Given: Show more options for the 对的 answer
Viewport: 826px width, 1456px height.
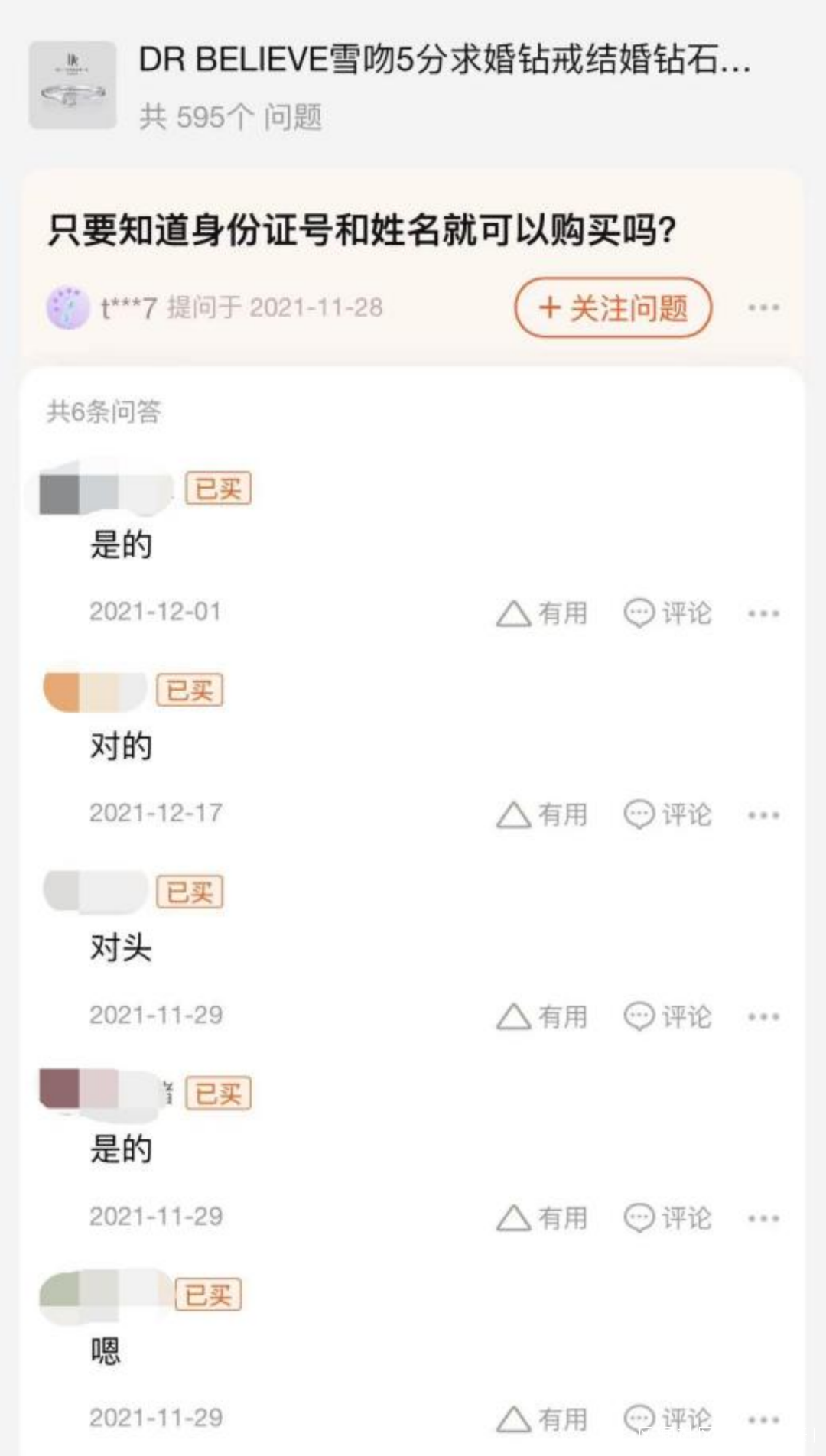Looking at the screenshot, I should [x=763, y=814].
